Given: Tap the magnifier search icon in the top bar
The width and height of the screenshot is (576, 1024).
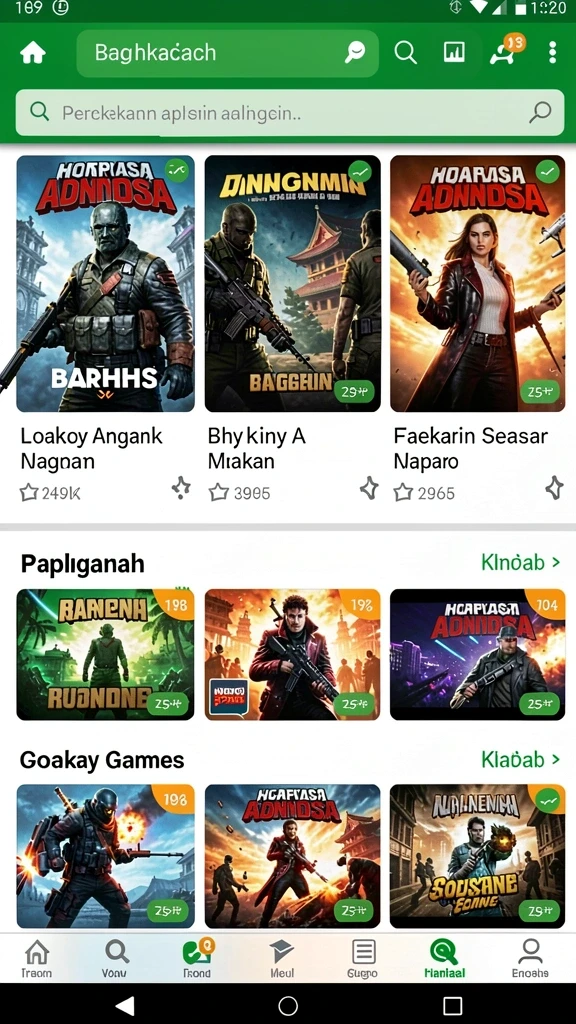Looking at the screenshot, I should click(x=406, y=53).
